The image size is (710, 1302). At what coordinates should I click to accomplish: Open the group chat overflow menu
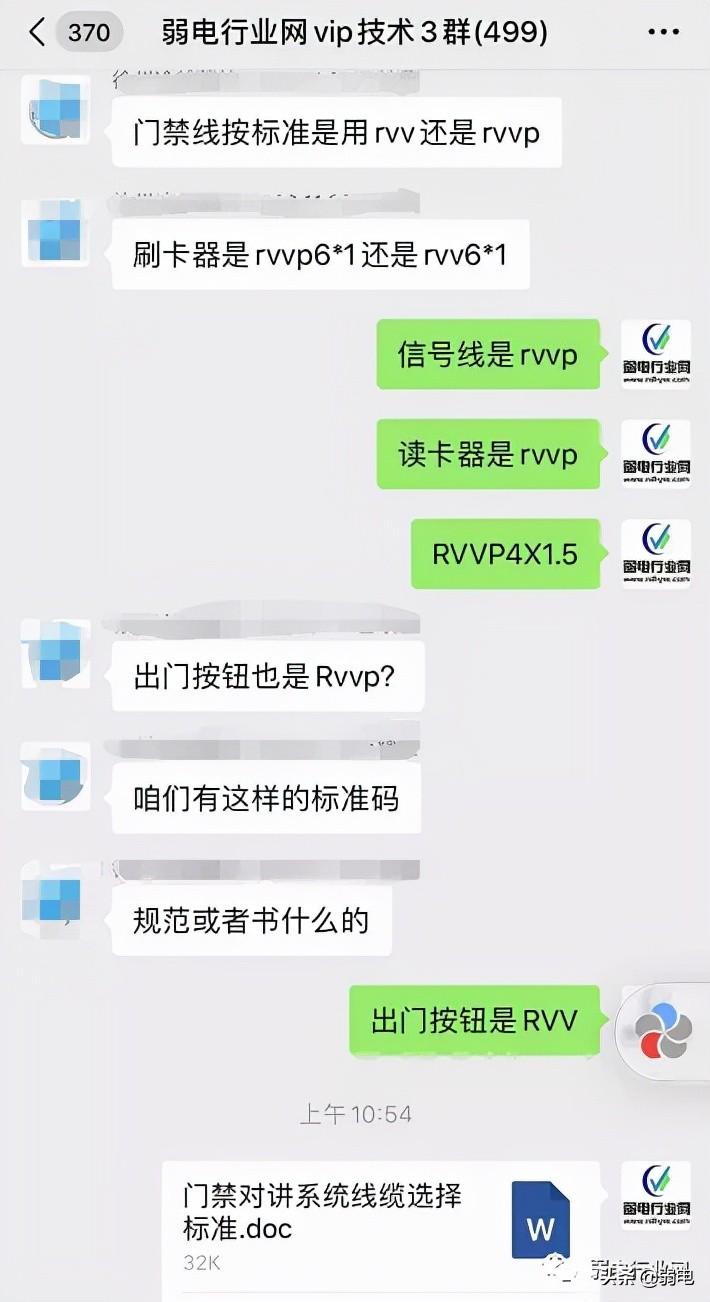tap(664, 33)
